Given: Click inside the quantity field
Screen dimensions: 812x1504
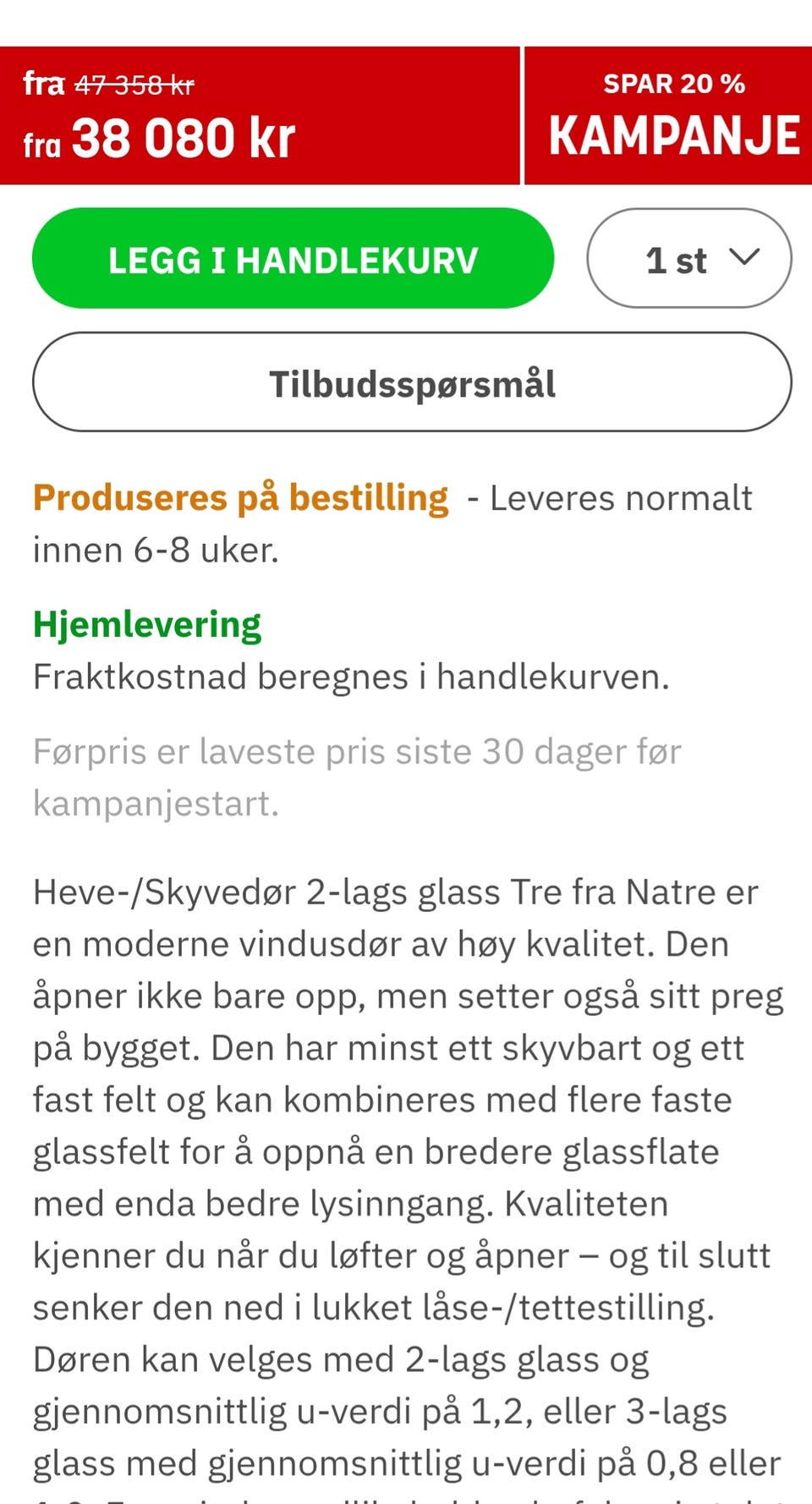Looking at the screenshot, I should coord(677,259).
